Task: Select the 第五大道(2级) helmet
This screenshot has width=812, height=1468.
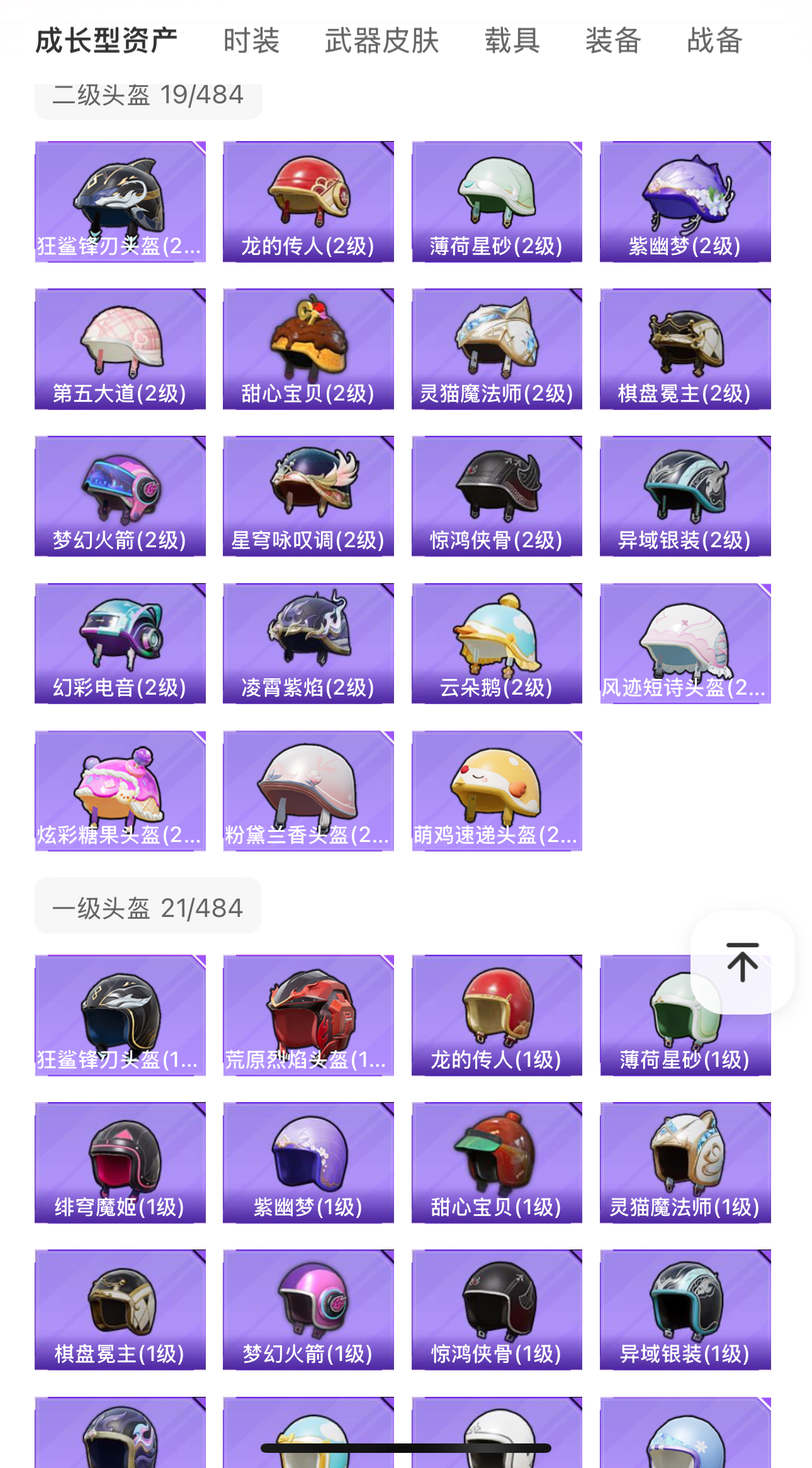Action: pos(120,349)
